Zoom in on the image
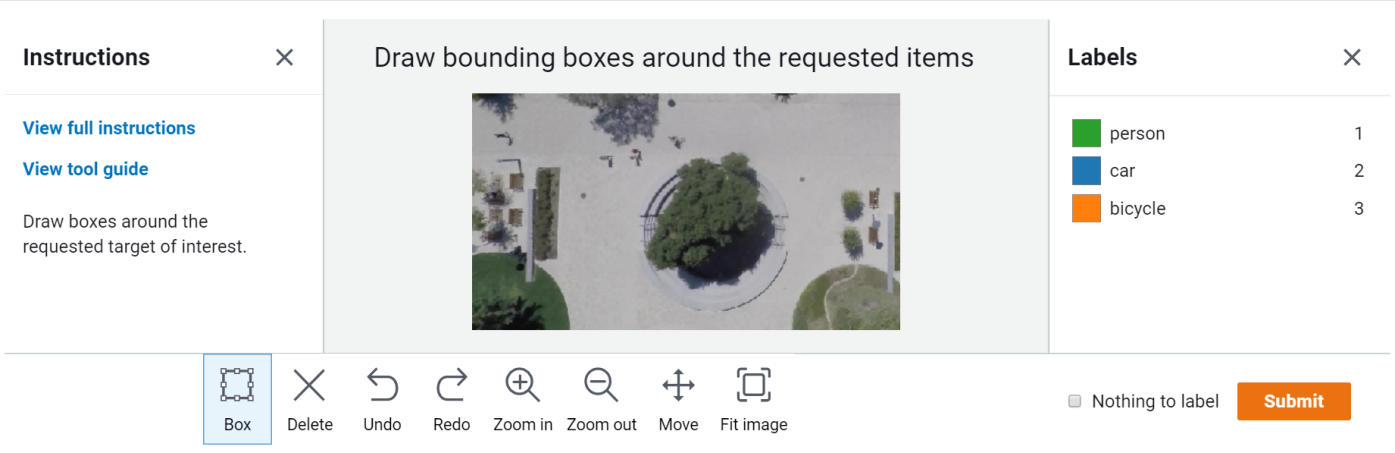 523,399
